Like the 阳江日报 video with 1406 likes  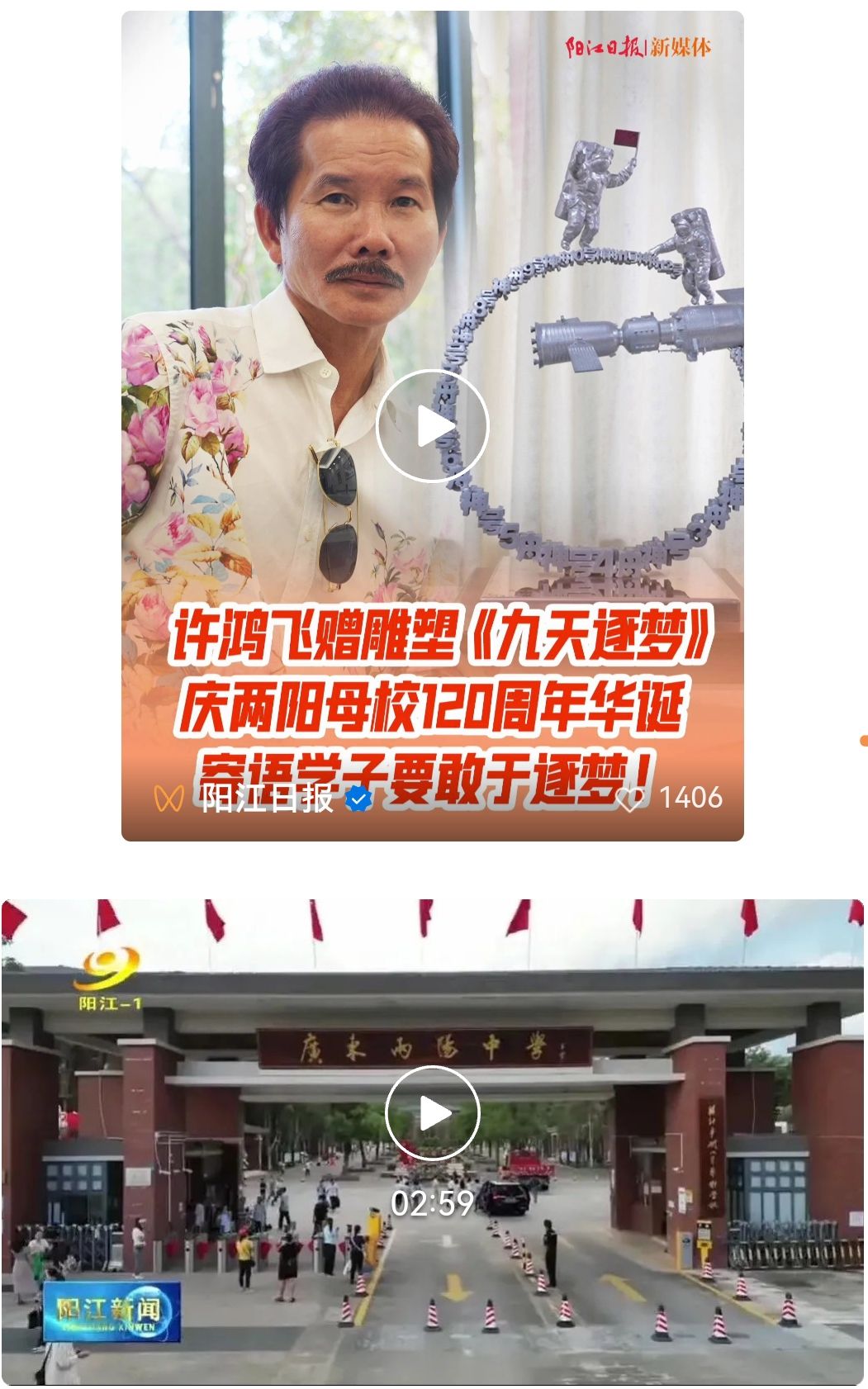(632, 798)
